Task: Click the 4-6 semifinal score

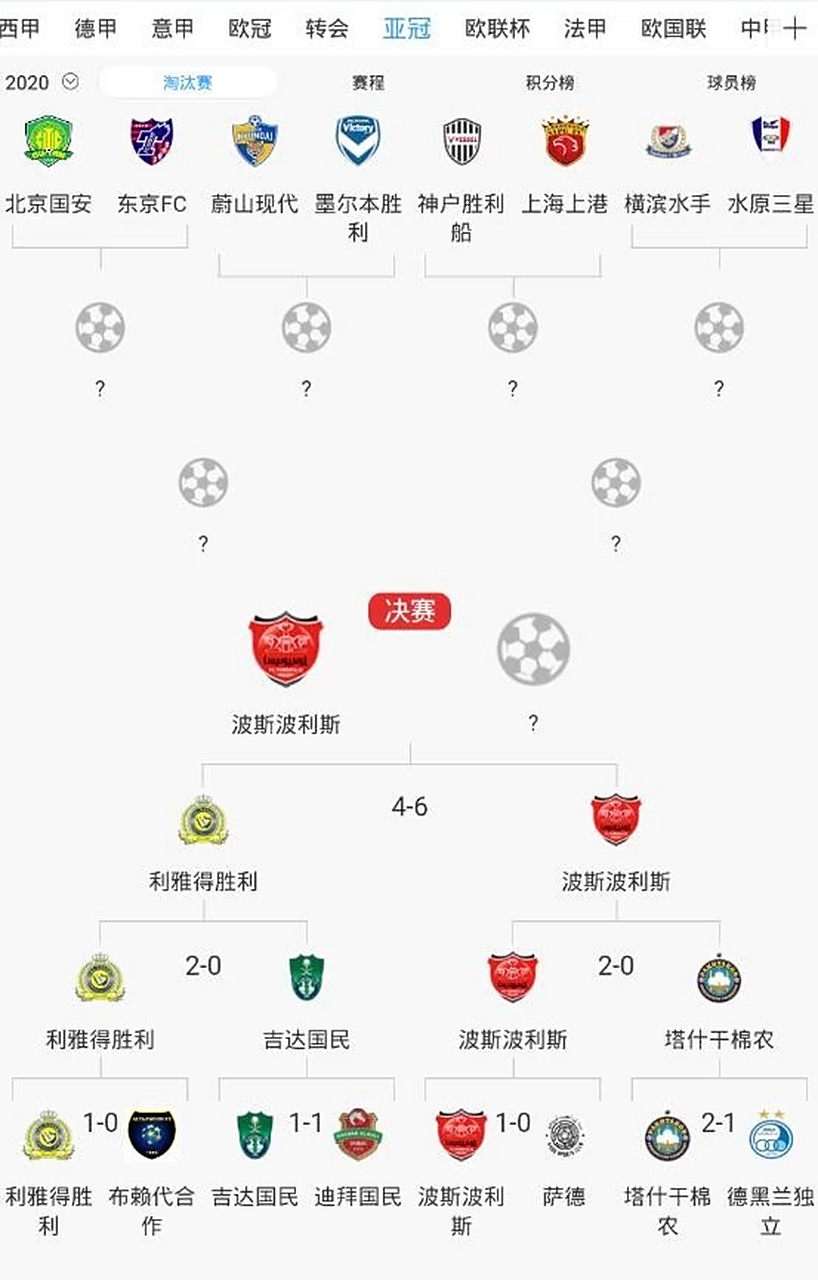Action: tap(409, 806)
